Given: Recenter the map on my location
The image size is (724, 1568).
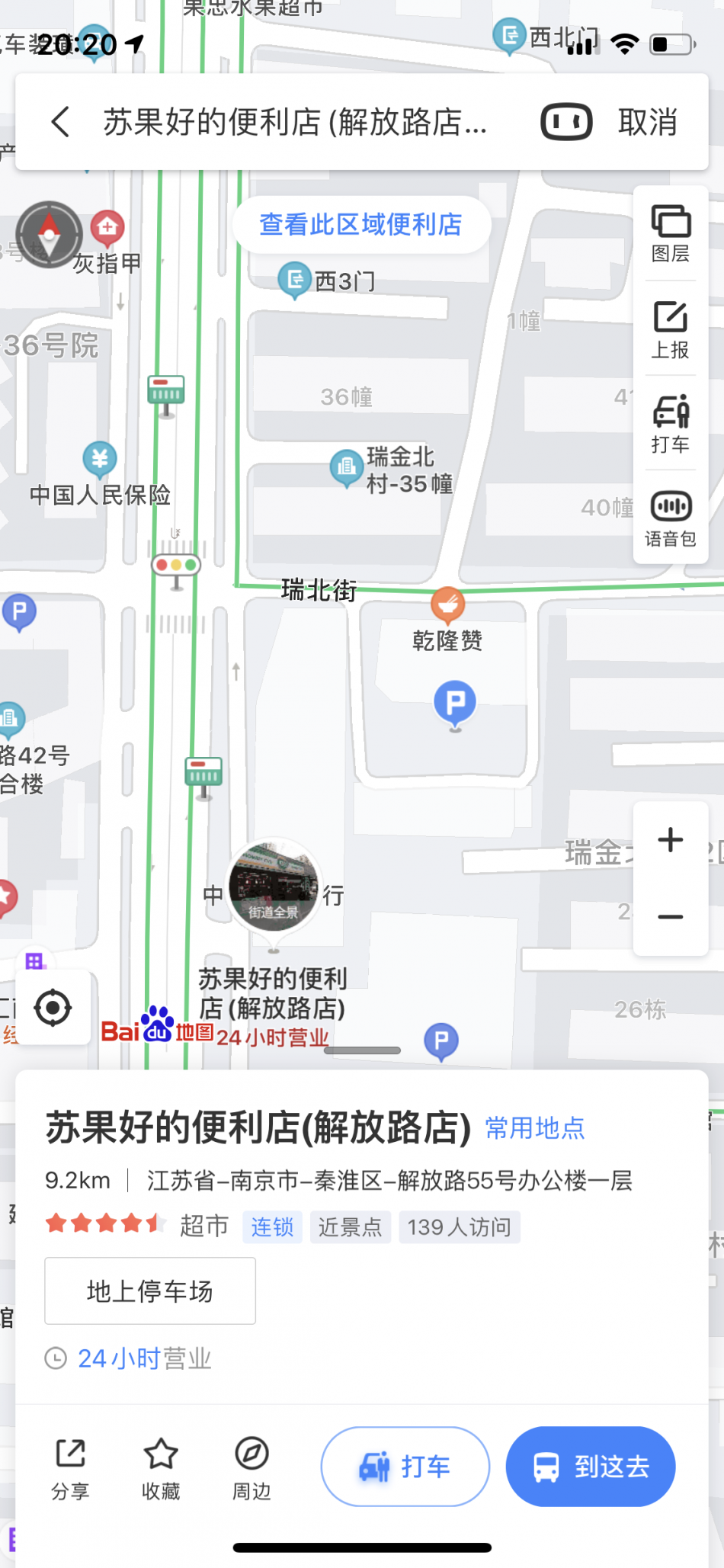Looking at the screenshot, I should 53,1008.
